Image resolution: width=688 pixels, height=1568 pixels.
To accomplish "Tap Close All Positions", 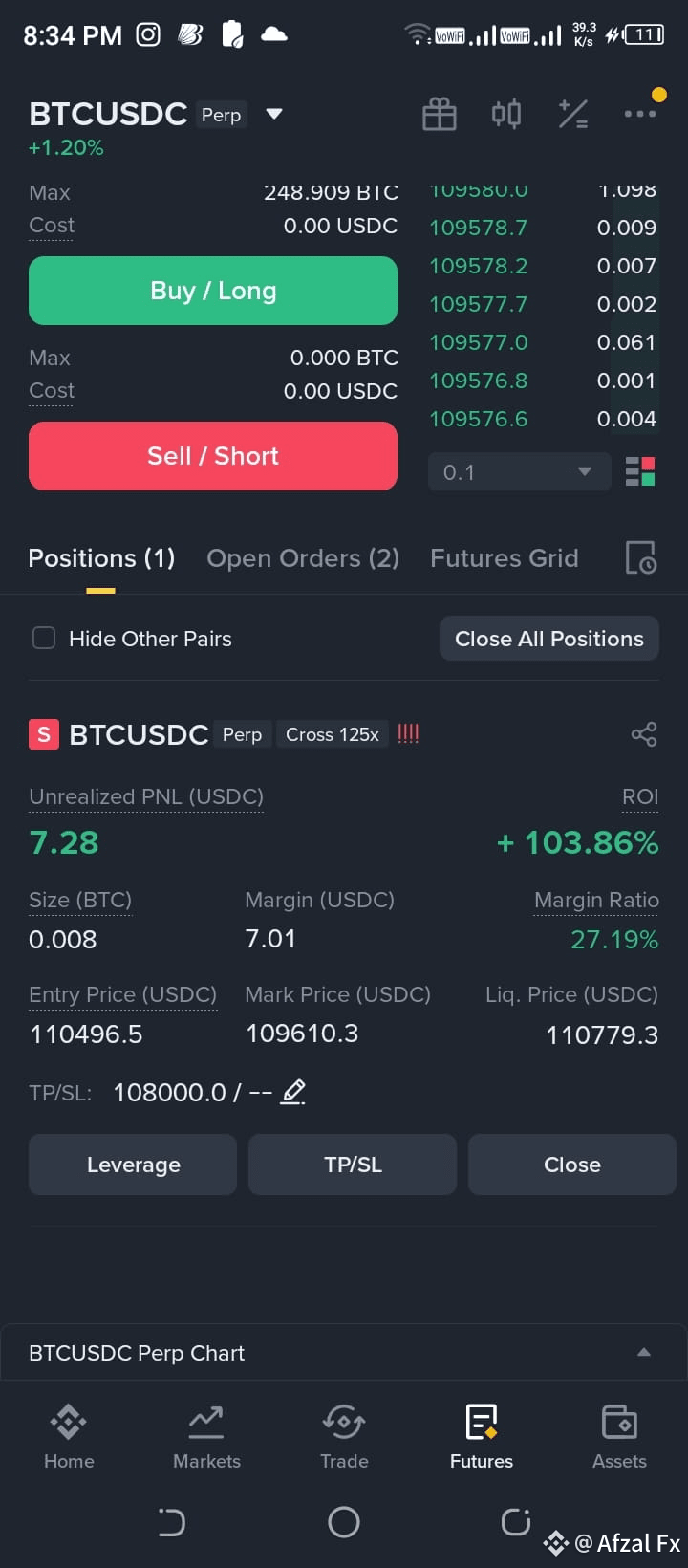I will tap(549, 639).
